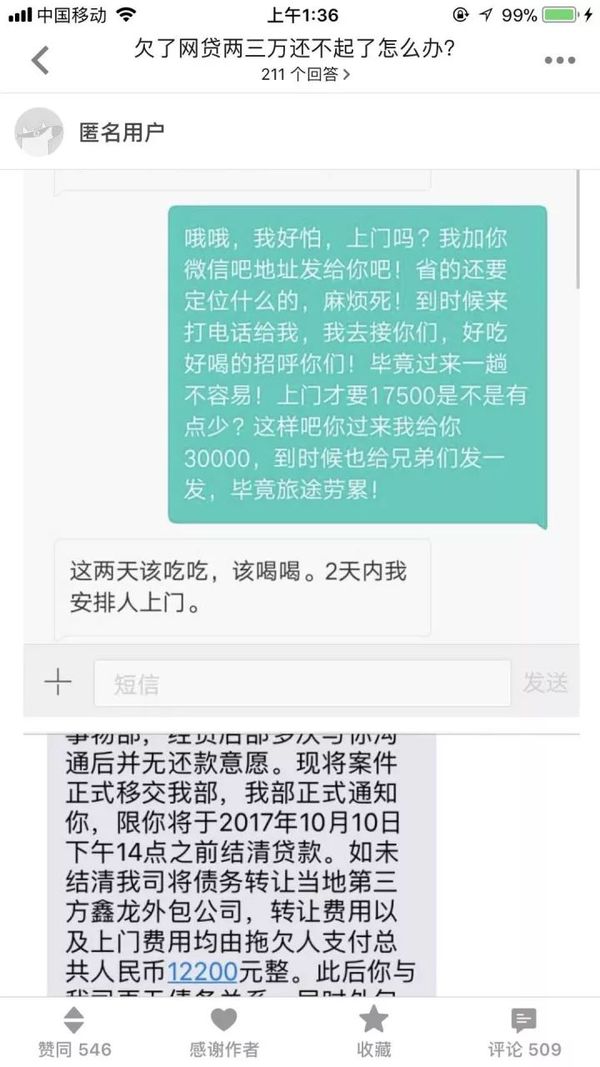
Task: View all 211 个回答
Action: [305, 73]
